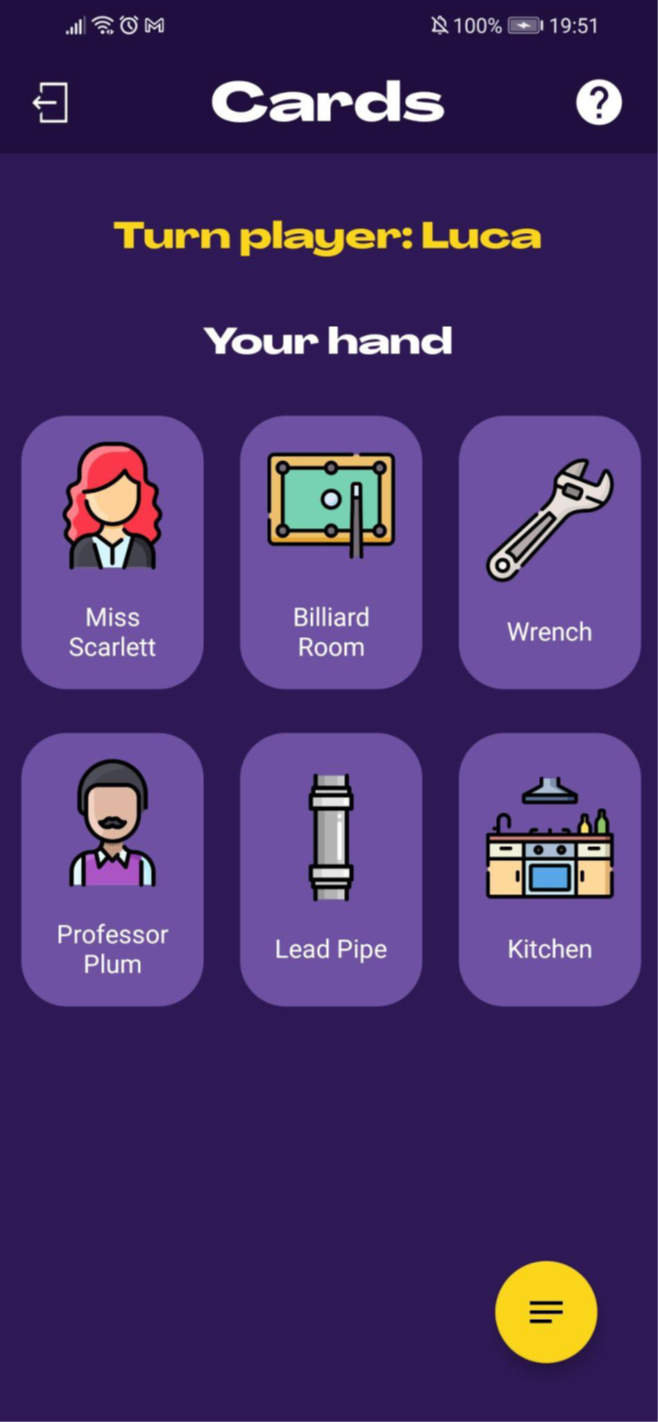This screenshot has height=1422, width=658.
Task: Select the Billiard Room card
Action: (x=331, y=552)
